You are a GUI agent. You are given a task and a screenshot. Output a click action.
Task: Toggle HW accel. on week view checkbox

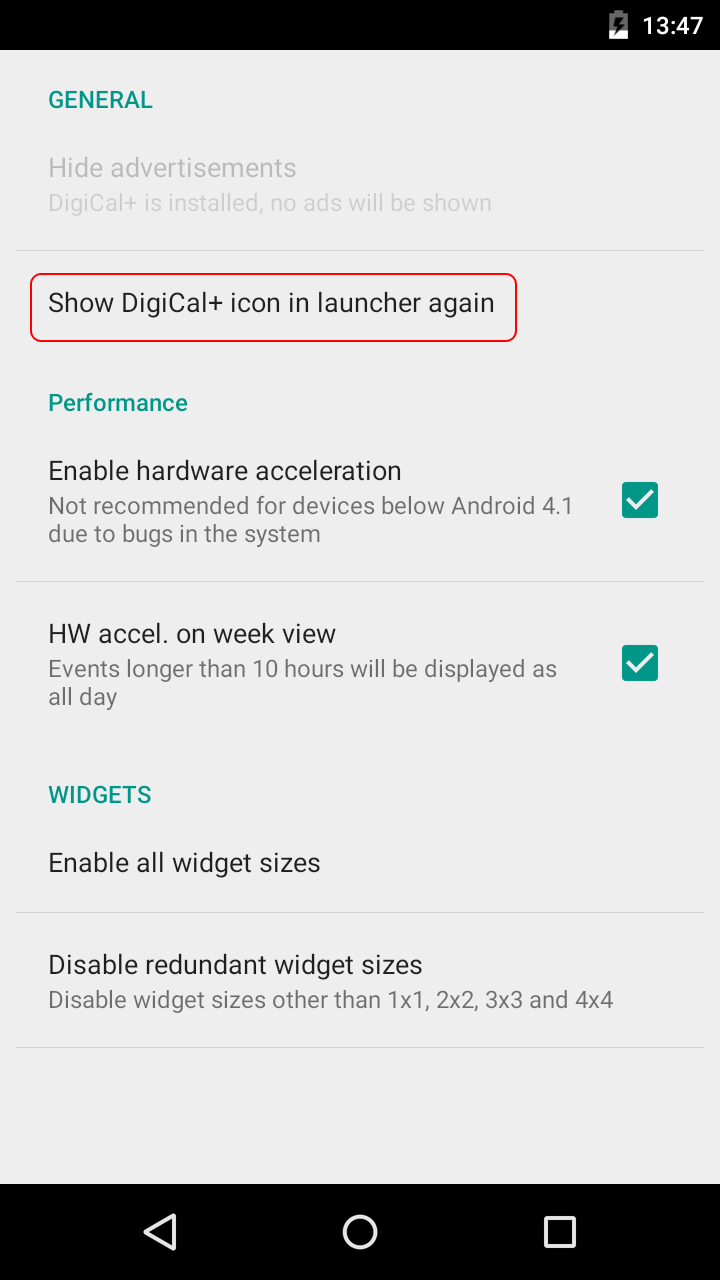[x=640, y=663]
